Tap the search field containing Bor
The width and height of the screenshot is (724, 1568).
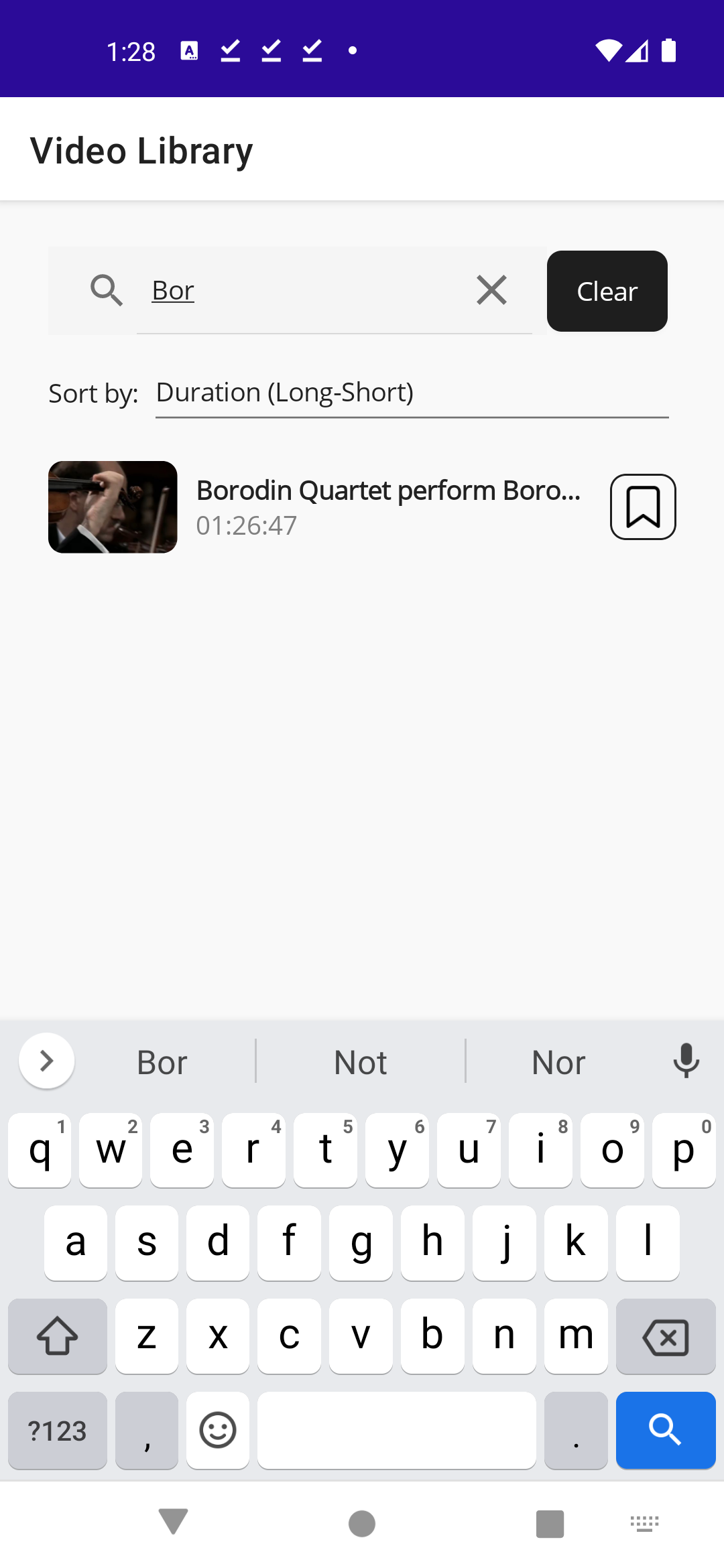click(302, 291)
